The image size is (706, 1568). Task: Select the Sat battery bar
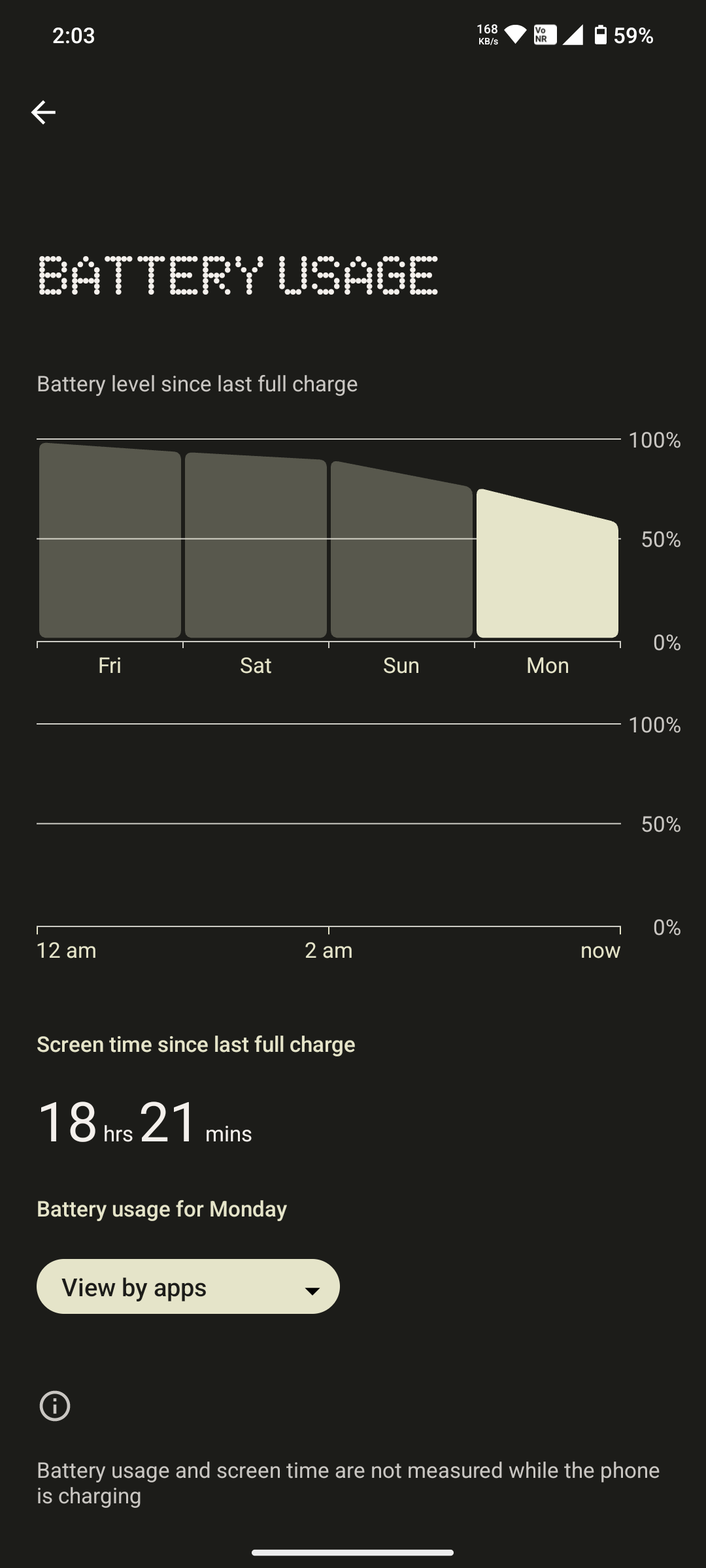[256, 546]
